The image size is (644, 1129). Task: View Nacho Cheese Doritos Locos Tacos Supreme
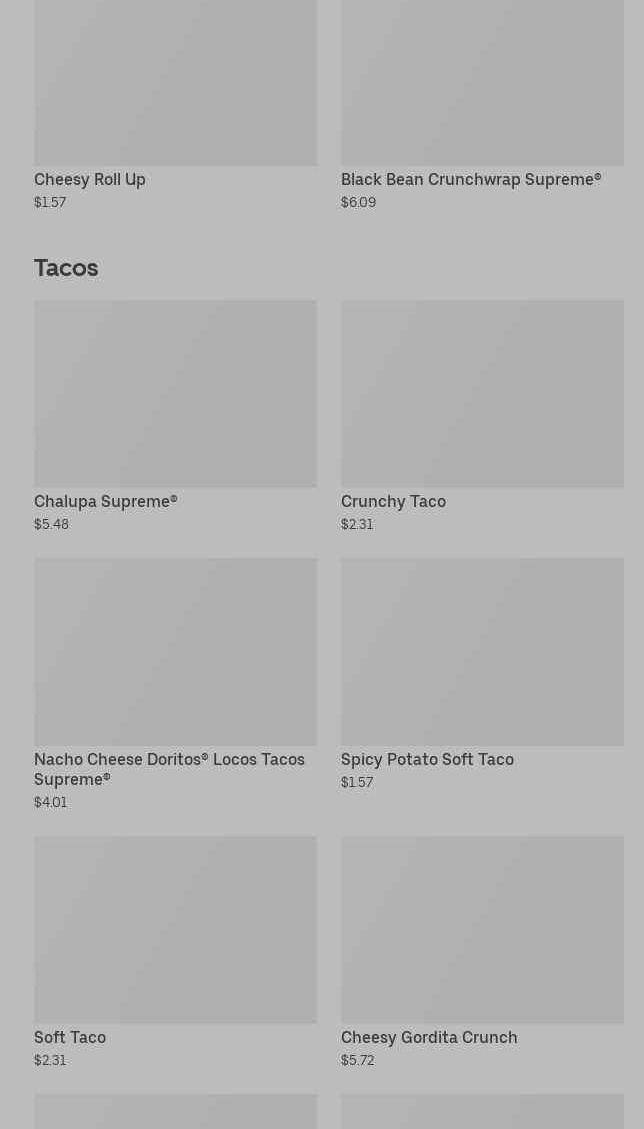(175, 684)
